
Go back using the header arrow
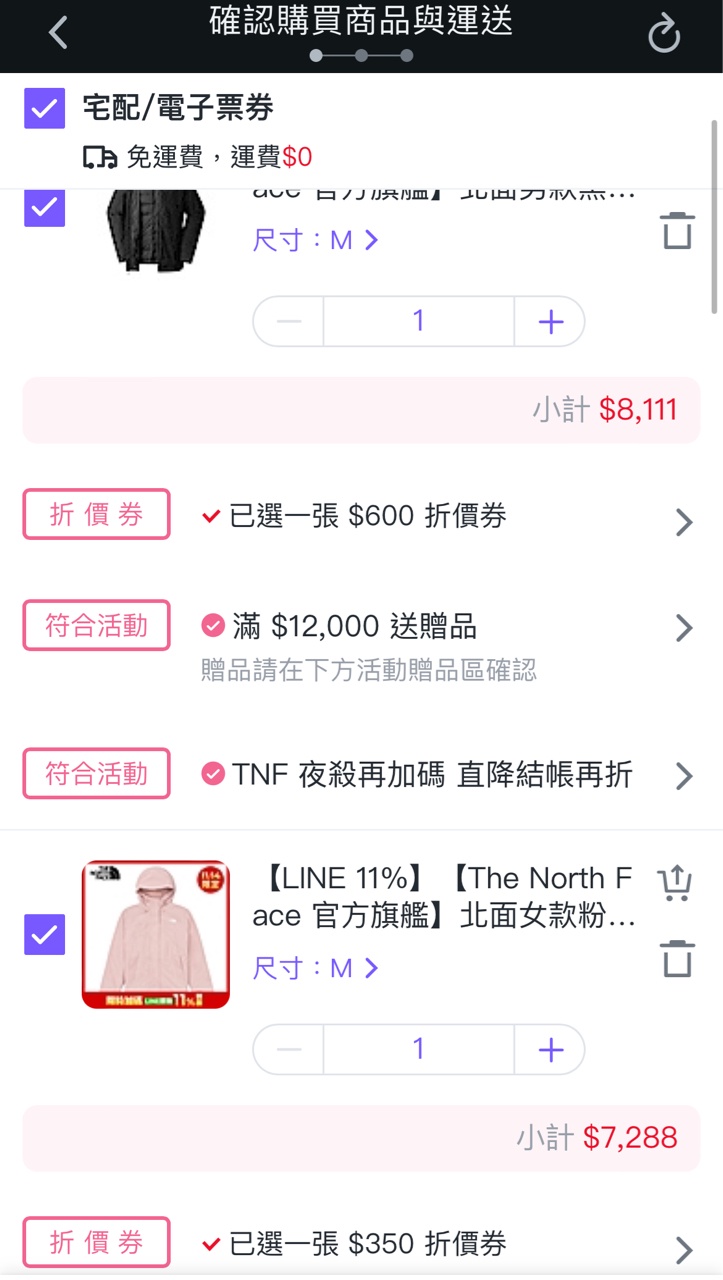point(58,33)
